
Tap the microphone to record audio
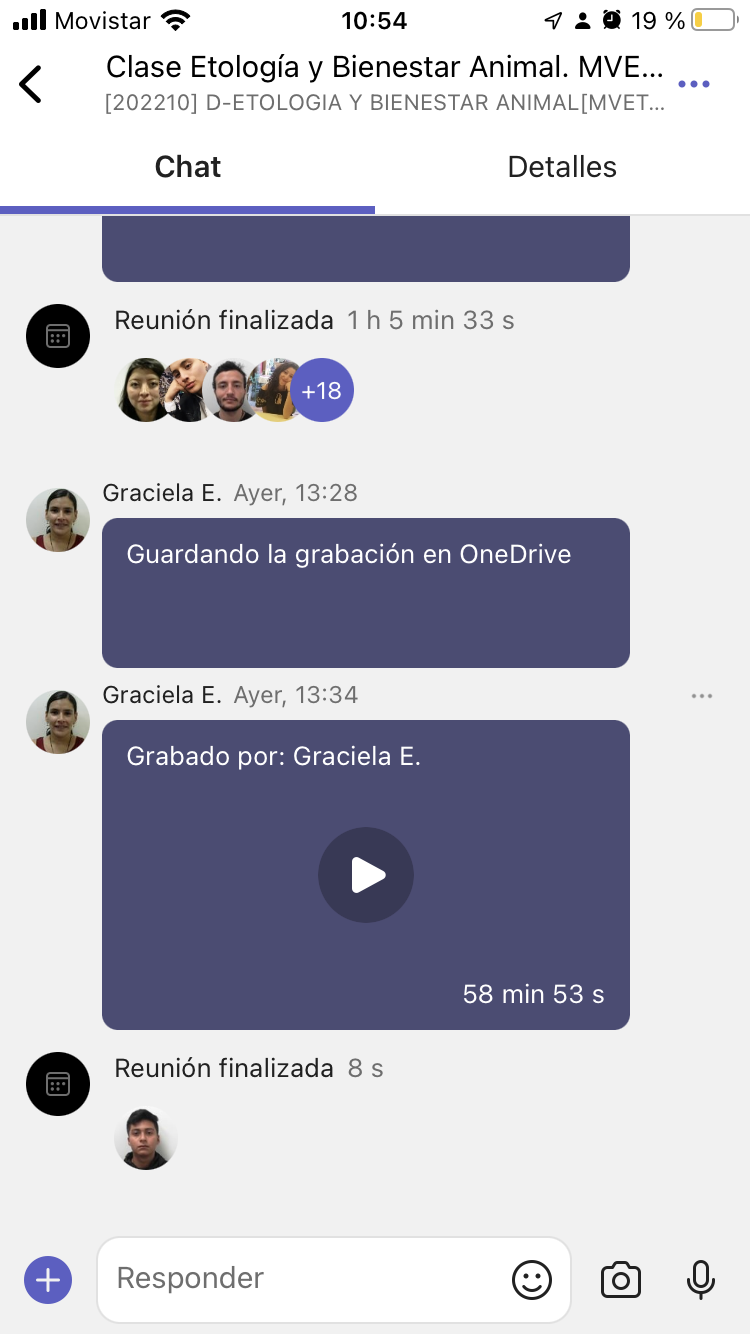[701, 1279]
